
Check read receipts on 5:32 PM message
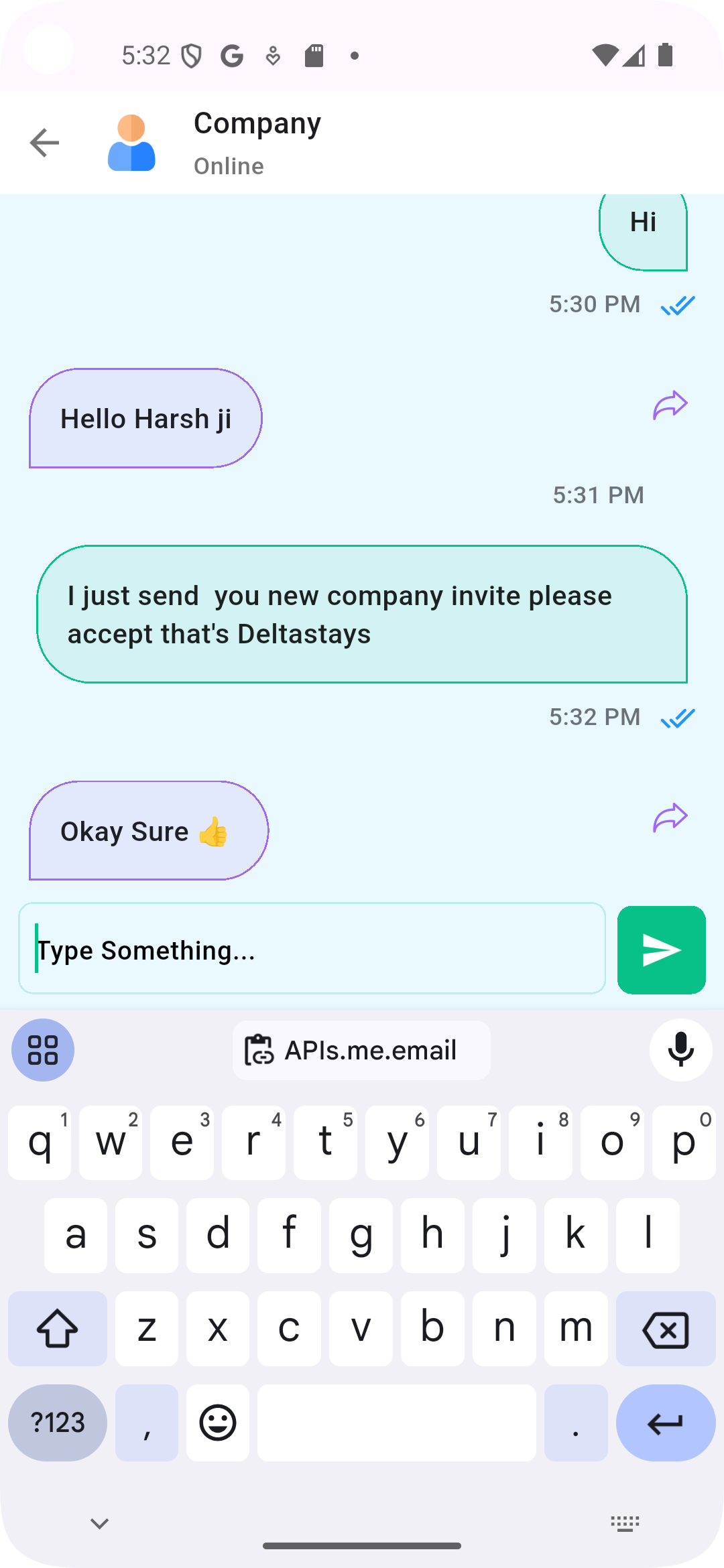[x=678, y=717]
